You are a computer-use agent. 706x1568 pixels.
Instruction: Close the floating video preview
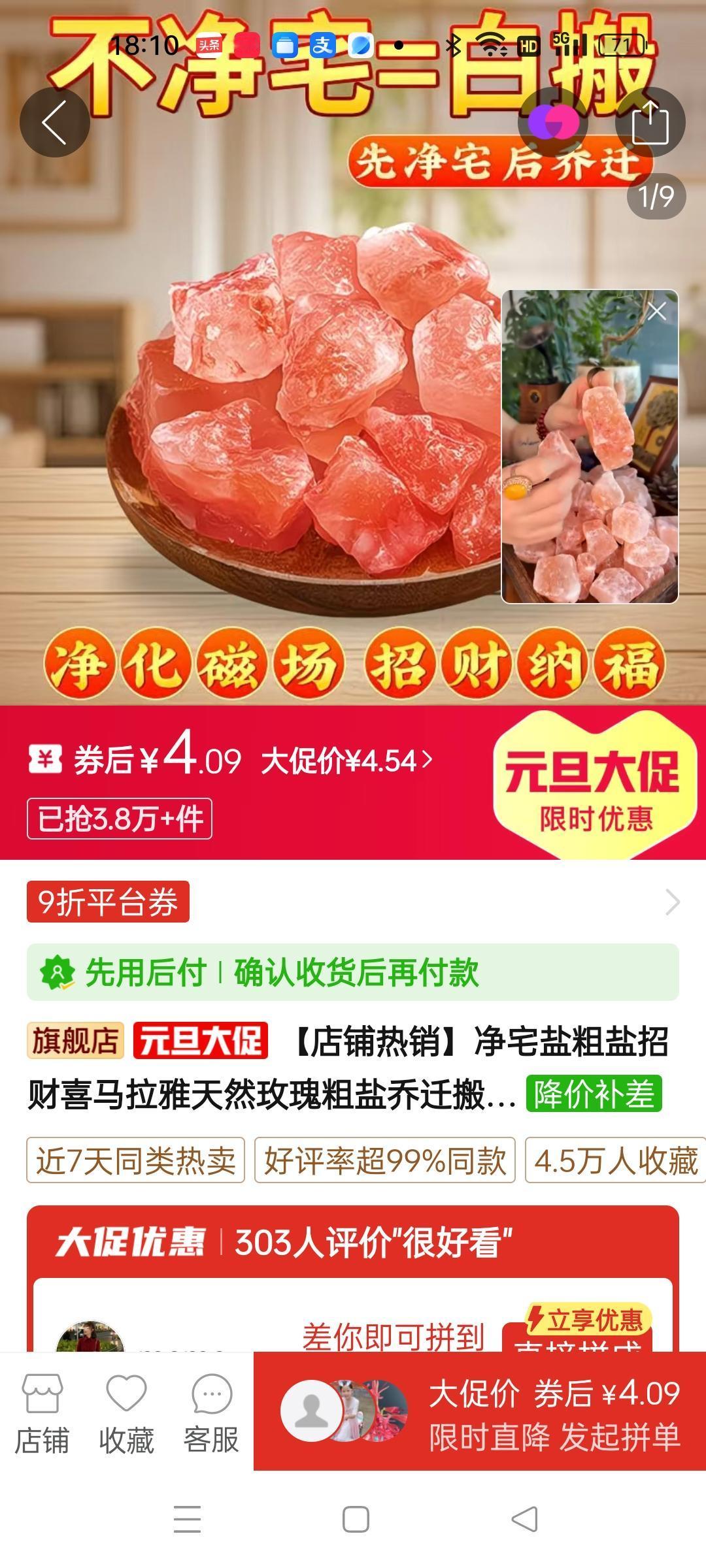tap(657, 312)
